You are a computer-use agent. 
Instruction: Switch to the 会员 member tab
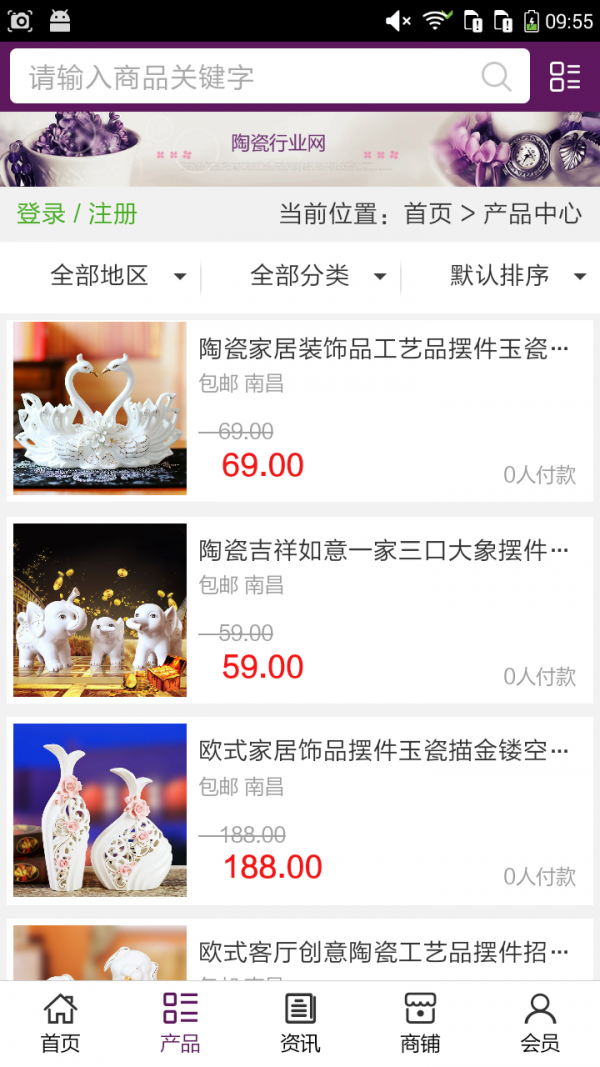[540, 1023]
